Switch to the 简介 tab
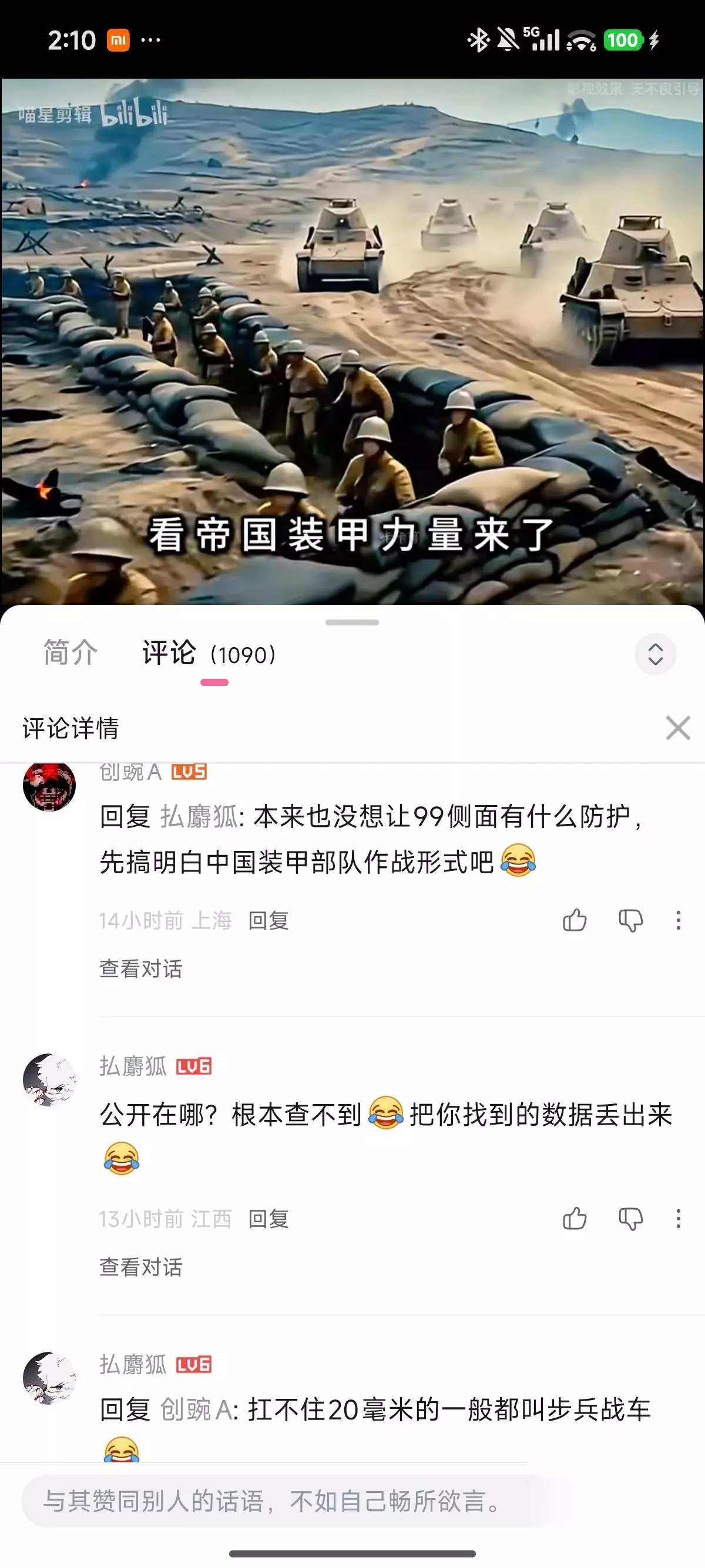The height and width of the screenshot is (1568, 705). [x=70, y=653]
